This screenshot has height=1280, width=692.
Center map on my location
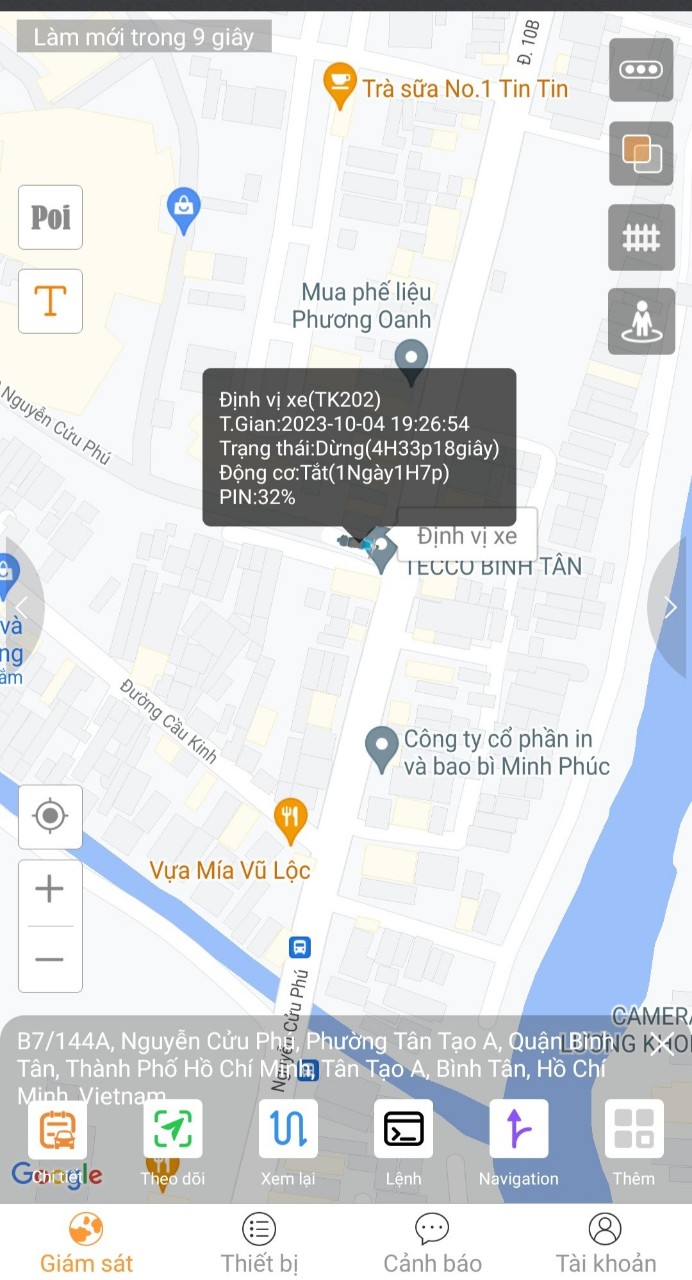pyautogui.click(x=50, y=817)
